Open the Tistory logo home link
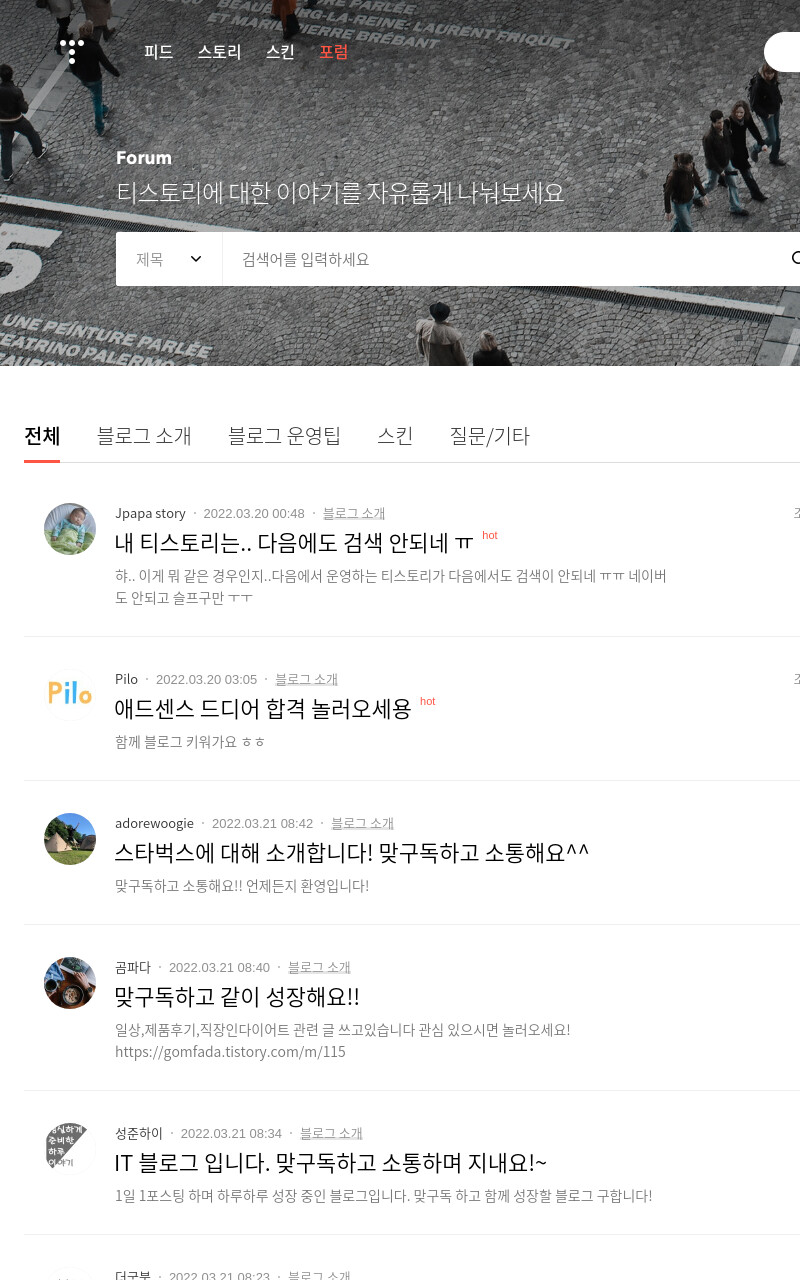800x1280 pixels. click(x=72, y=51)
